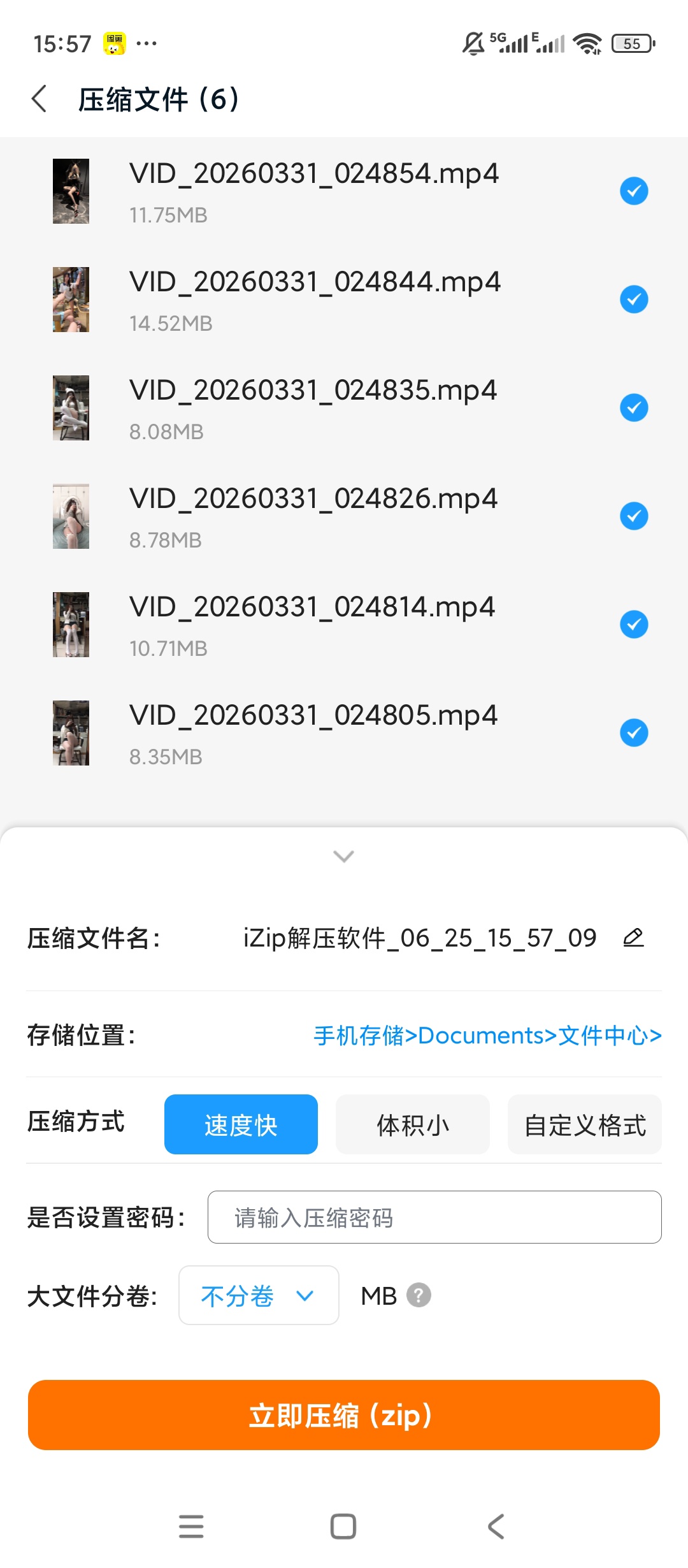
Task: Toggle checkmark for VID_20260331_024814.mp4
Action: (x=634, y=624)
